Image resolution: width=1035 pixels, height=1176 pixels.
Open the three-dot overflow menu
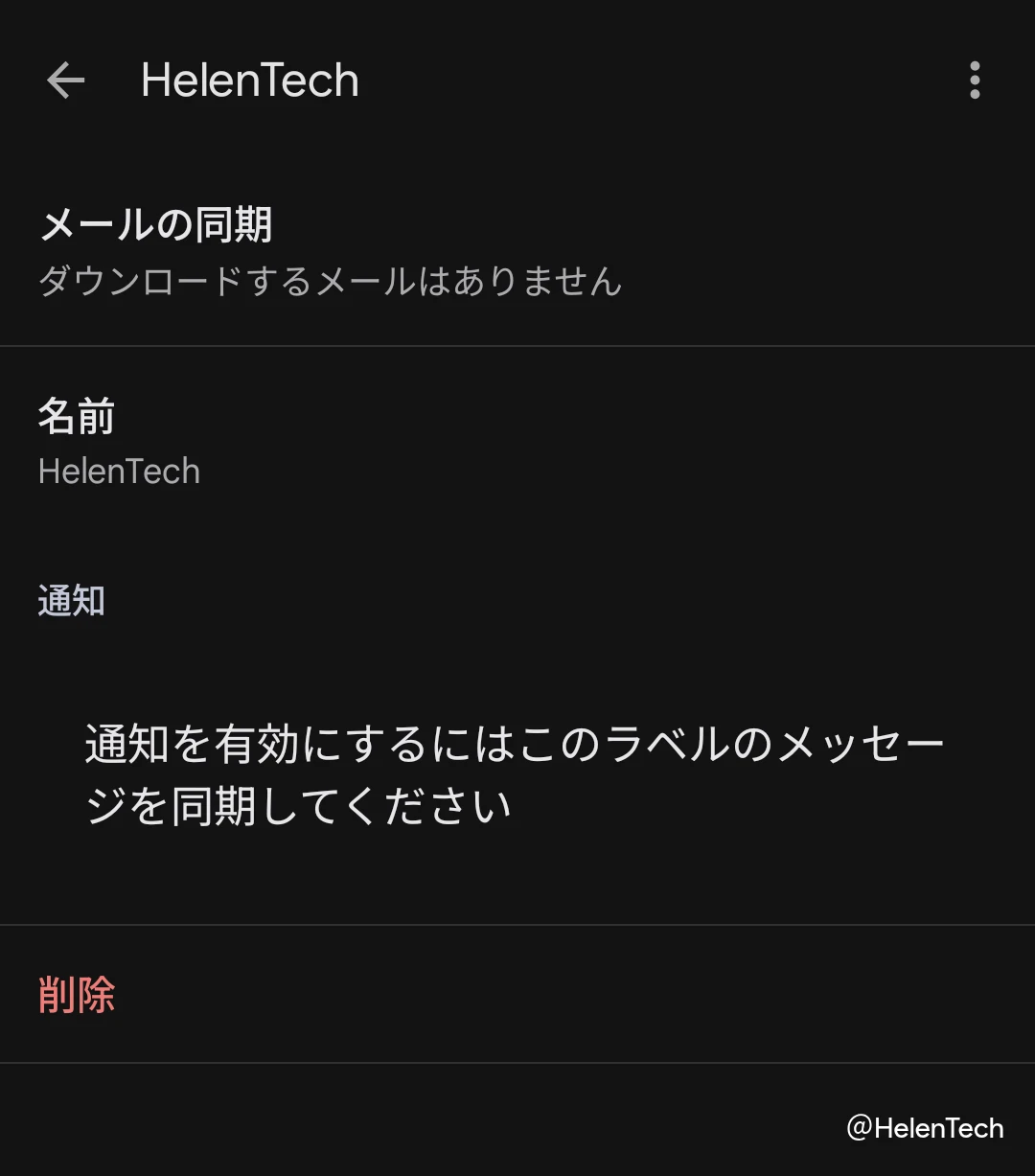click(974, 81)
